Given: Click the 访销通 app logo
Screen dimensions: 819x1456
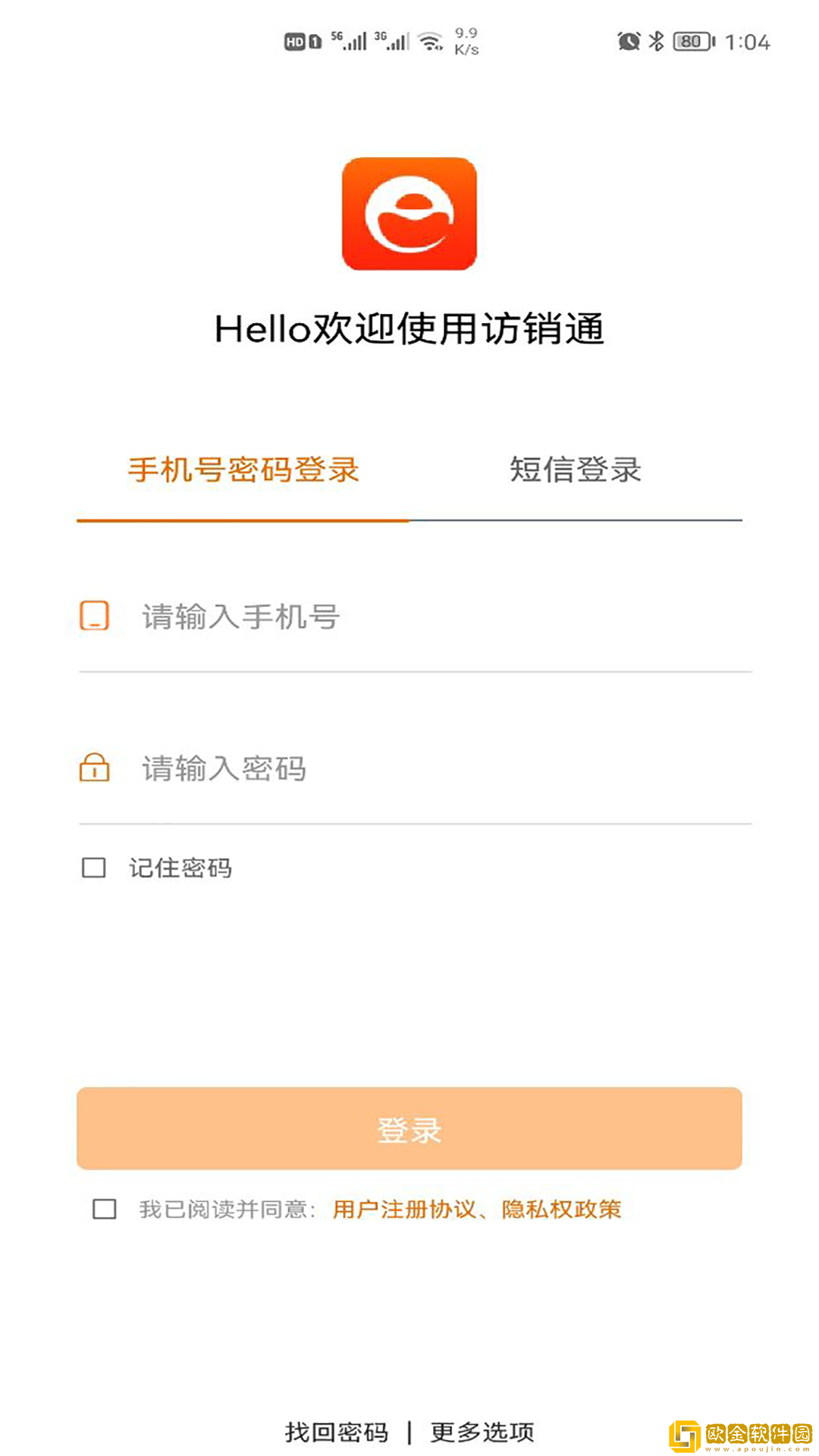Looking at the screenshot, I should [409, 215].
